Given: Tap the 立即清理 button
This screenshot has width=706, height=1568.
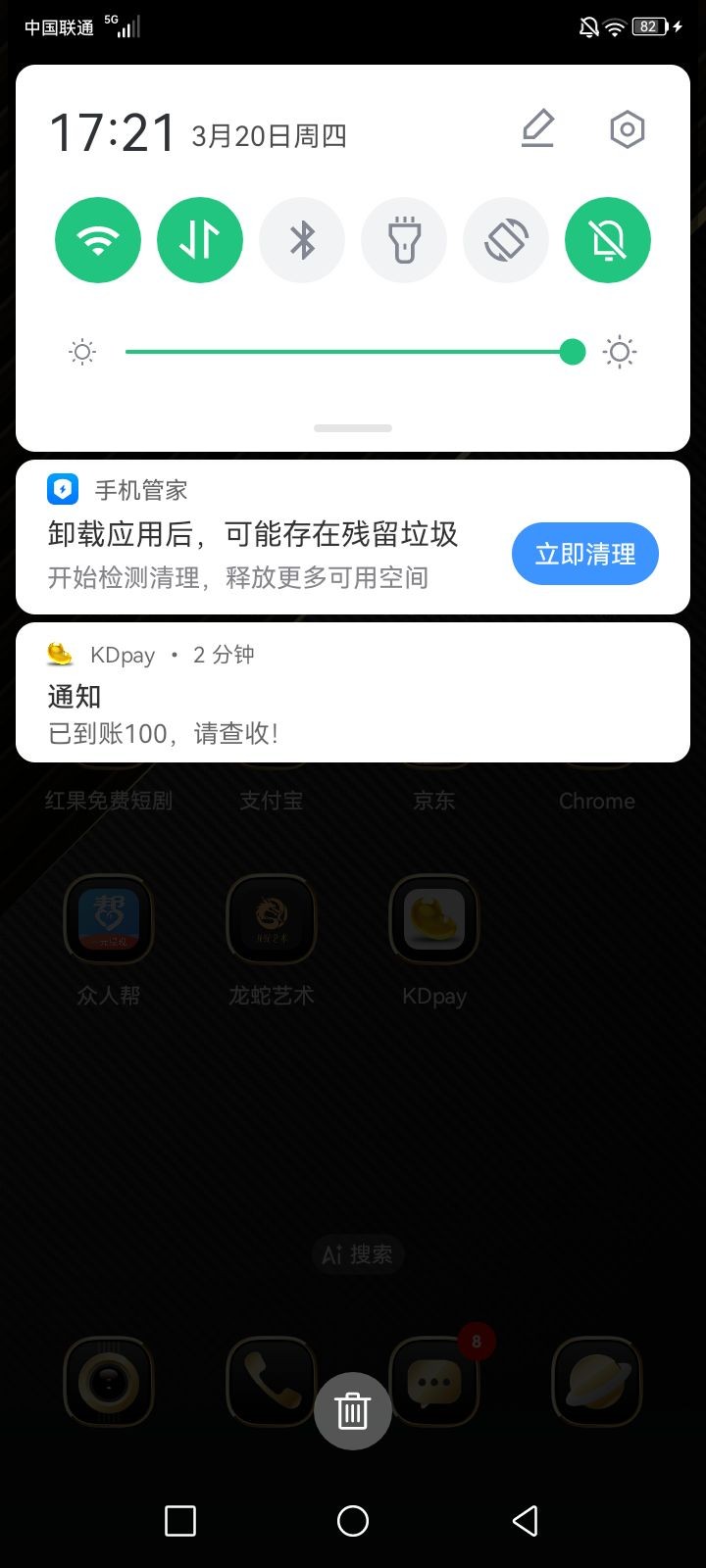Looking at the screenshot, I should coord(585,554).
